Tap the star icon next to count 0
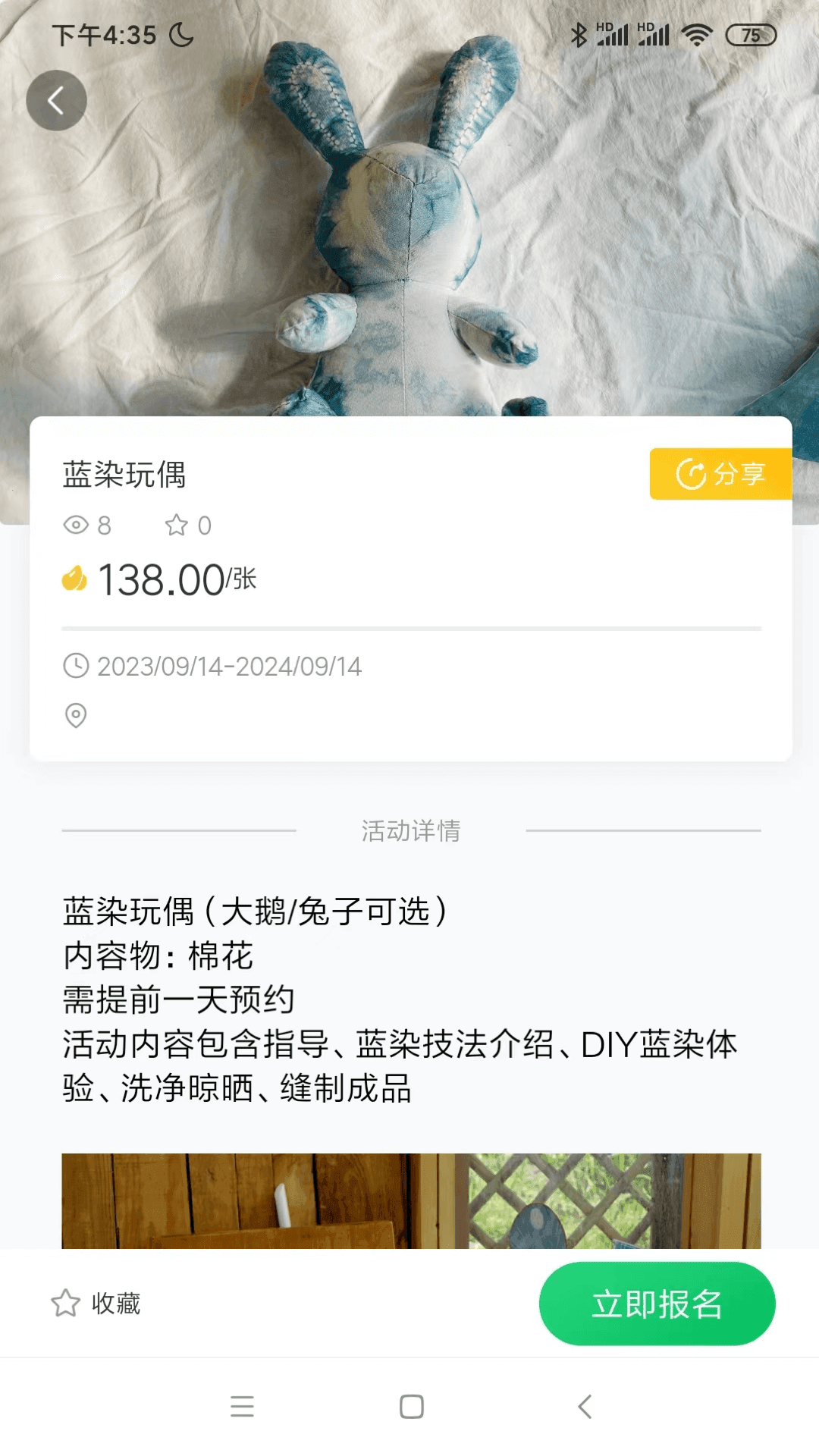The height and width of the screenshot is (1456, 819). (x=176, y=524)
